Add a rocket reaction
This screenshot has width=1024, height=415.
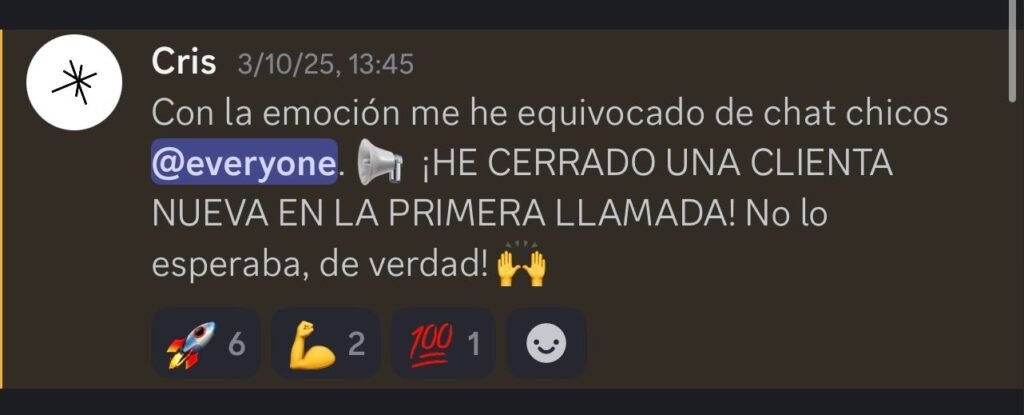pos(206,344)
